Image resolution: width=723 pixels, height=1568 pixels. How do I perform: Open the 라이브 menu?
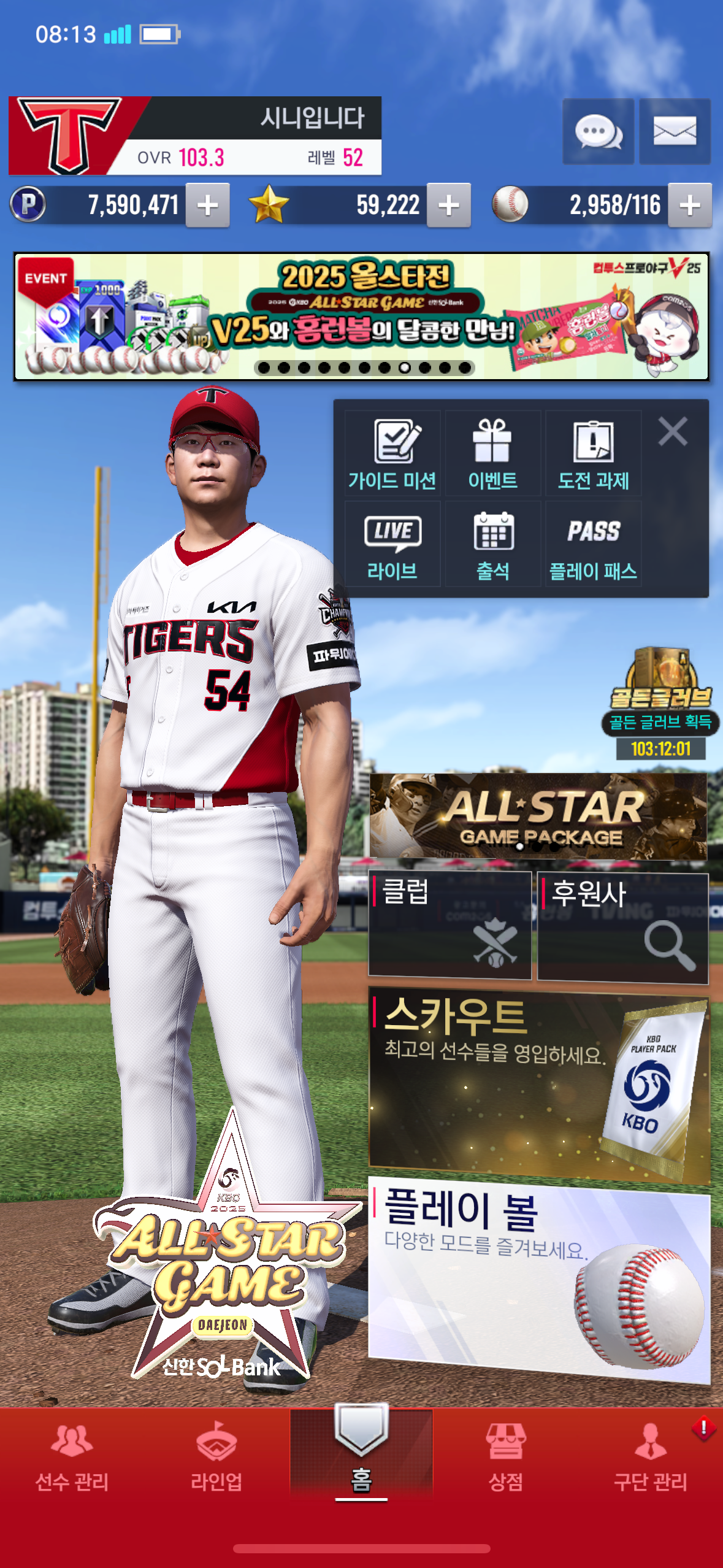pos(392,545)
